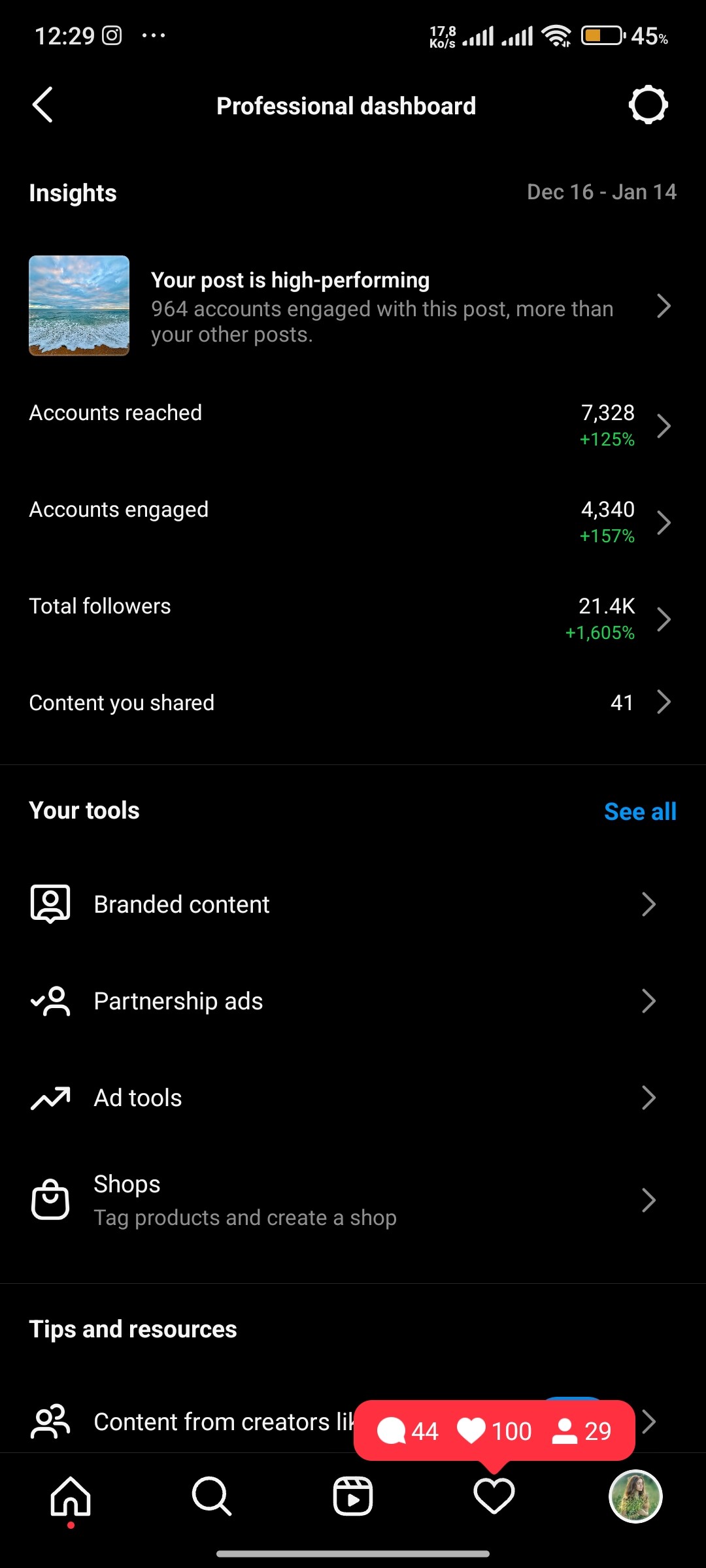
Task: Switch to the Search tab
Action: tap(212, 1496)
